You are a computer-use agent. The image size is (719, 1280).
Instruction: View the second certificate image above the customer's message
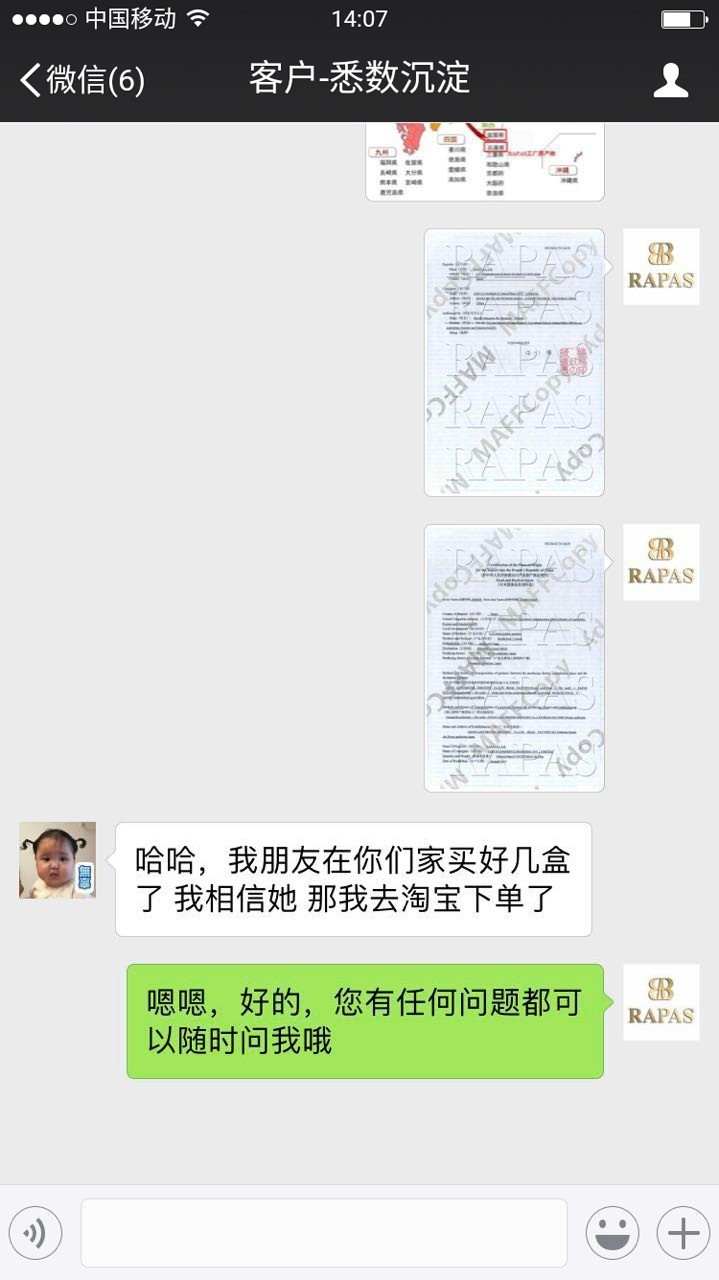[514, 658]
